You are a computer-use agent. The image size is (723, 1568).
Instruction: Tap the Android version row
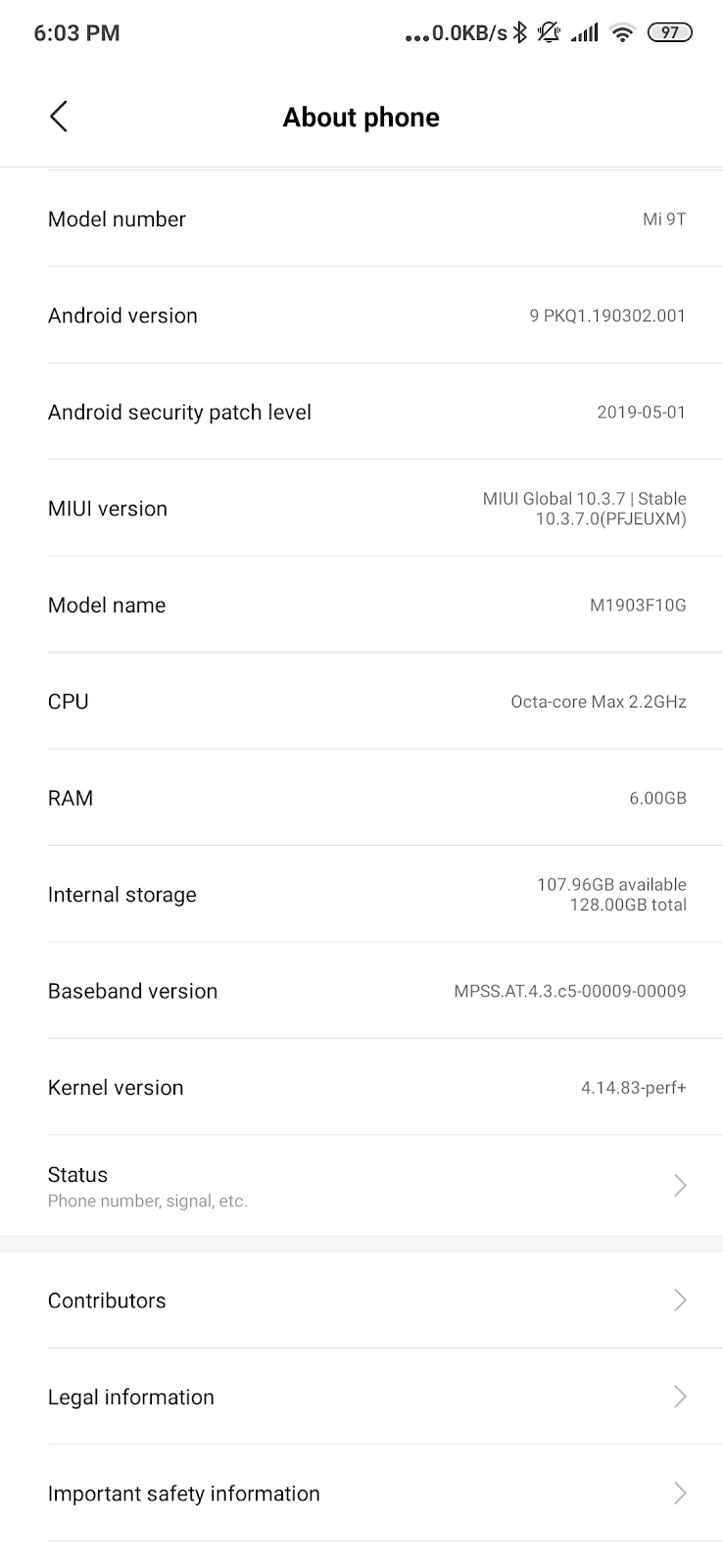pyautogui.click(x=361, y=316)
